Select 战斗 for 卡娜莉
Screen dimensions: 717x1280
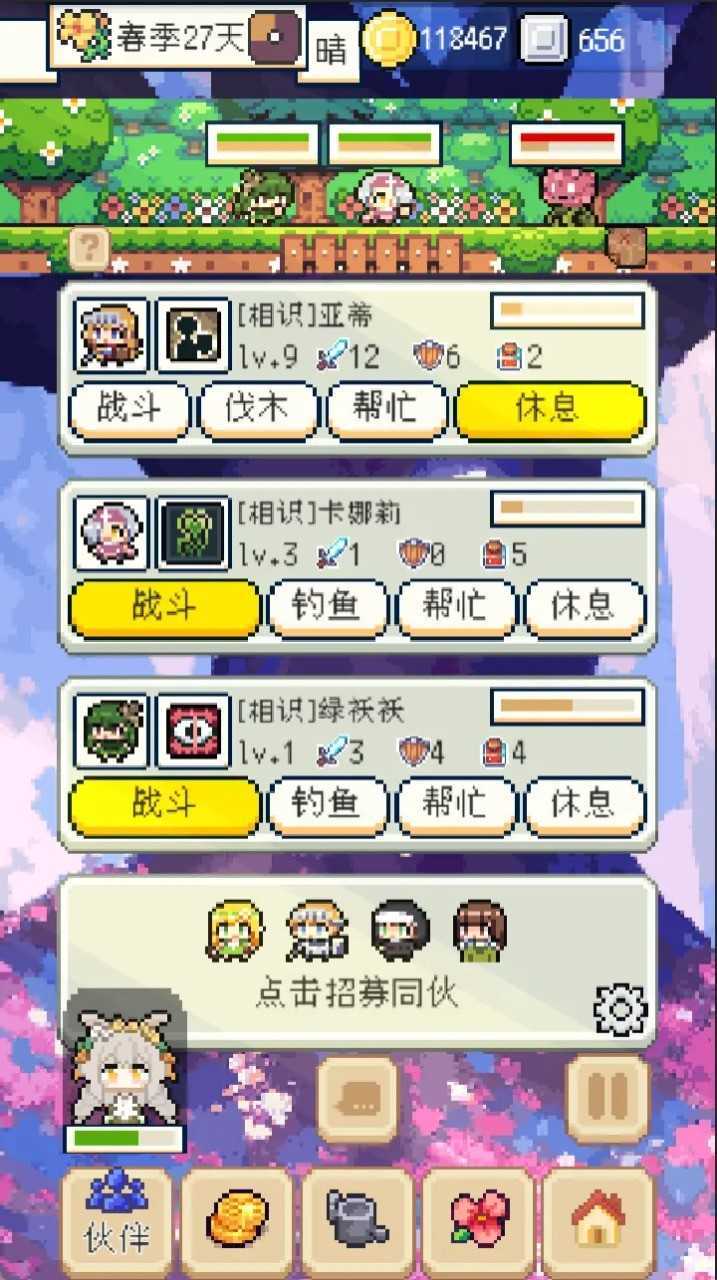(x=165, y=608)
